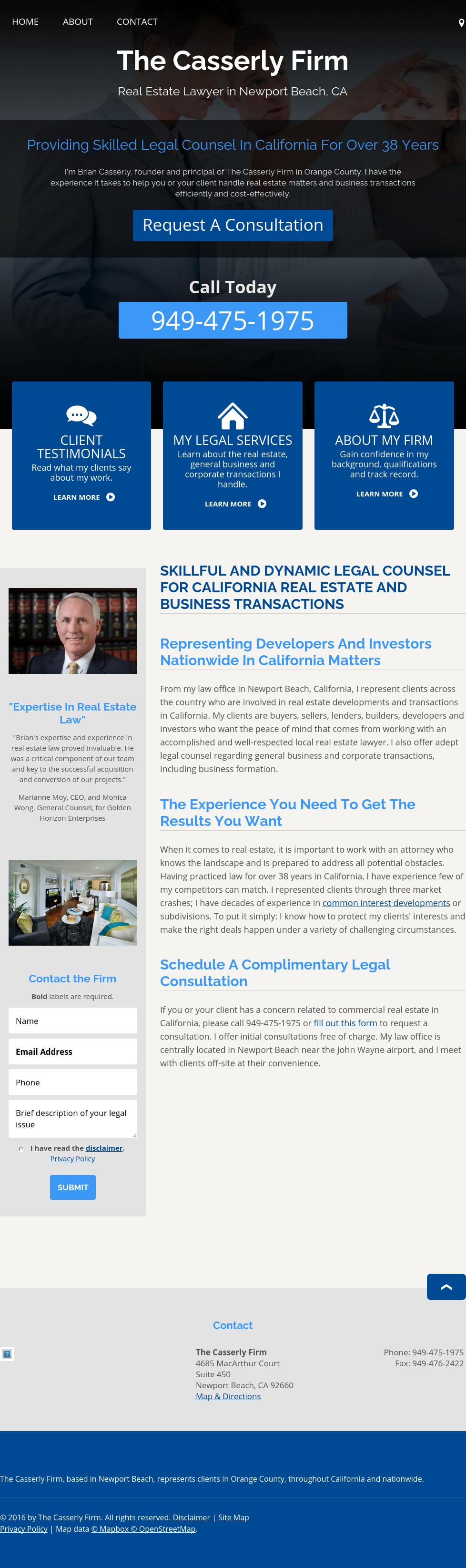The width and height of the screenshot is (466, 1568).
Task: Open the Site Map footer link
Action: (x=233, y=1517)
